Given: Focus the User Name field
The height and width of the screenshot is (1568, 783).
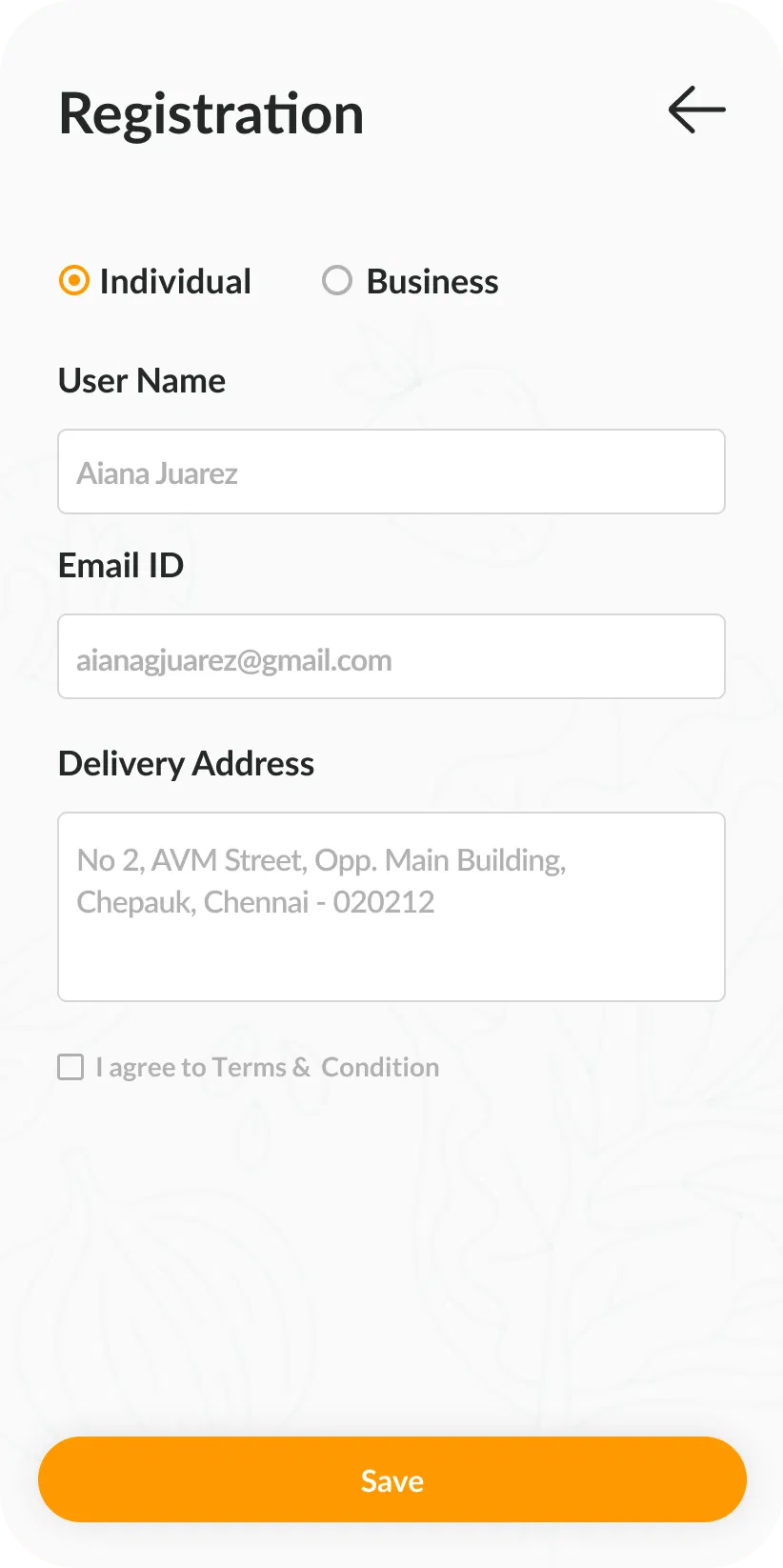Looking at the screenshot, I should click(391, 472).
